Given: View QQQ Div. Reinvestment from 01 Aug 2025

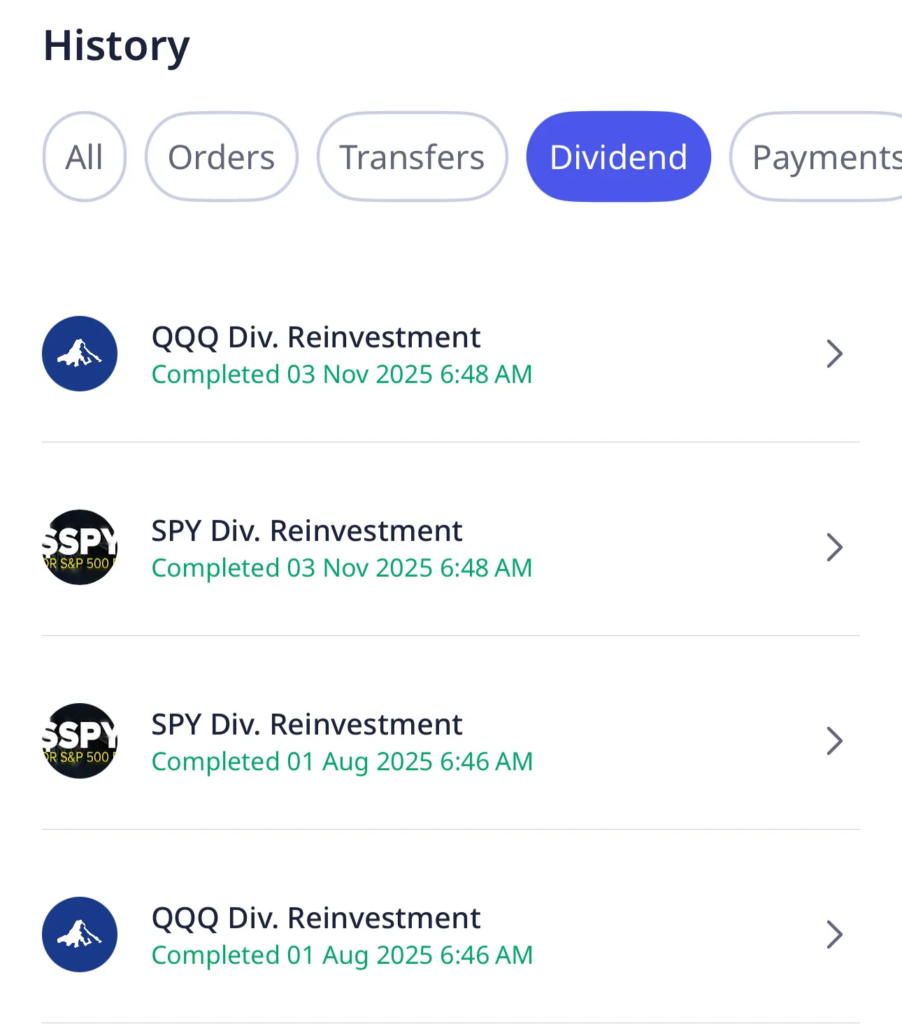Looking at the screenshot, I should point(451,935).
